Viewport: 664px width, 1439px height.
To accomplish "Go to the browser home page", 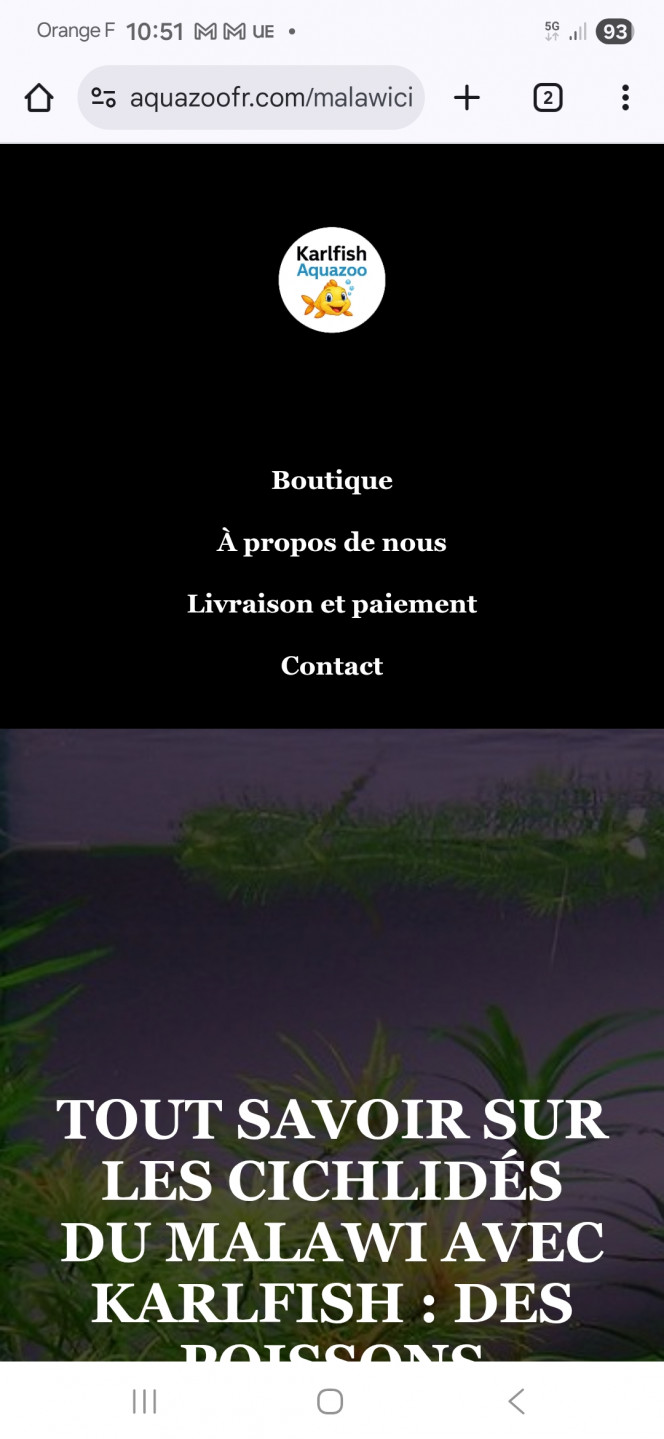I will (x=39, y=98).
